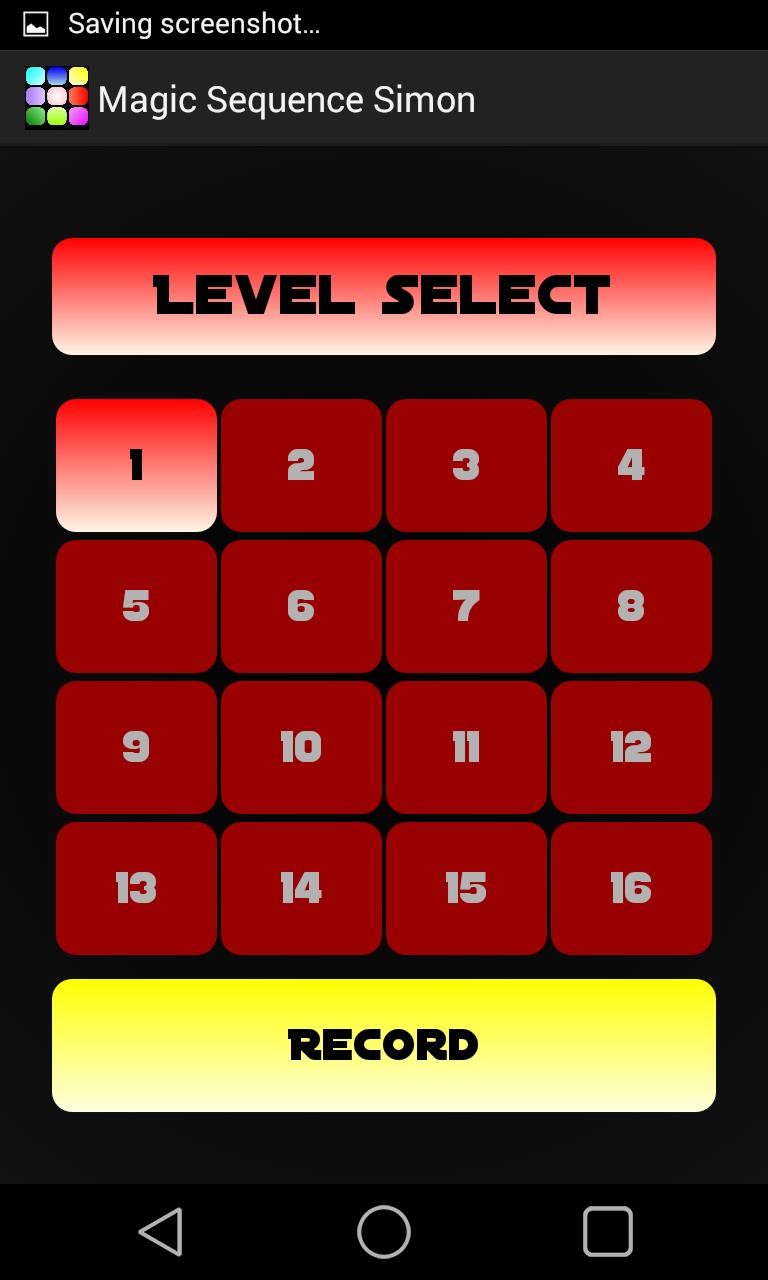Pick level 3
The width and height of the screenshot is (768, 1280).
[466, 465]
